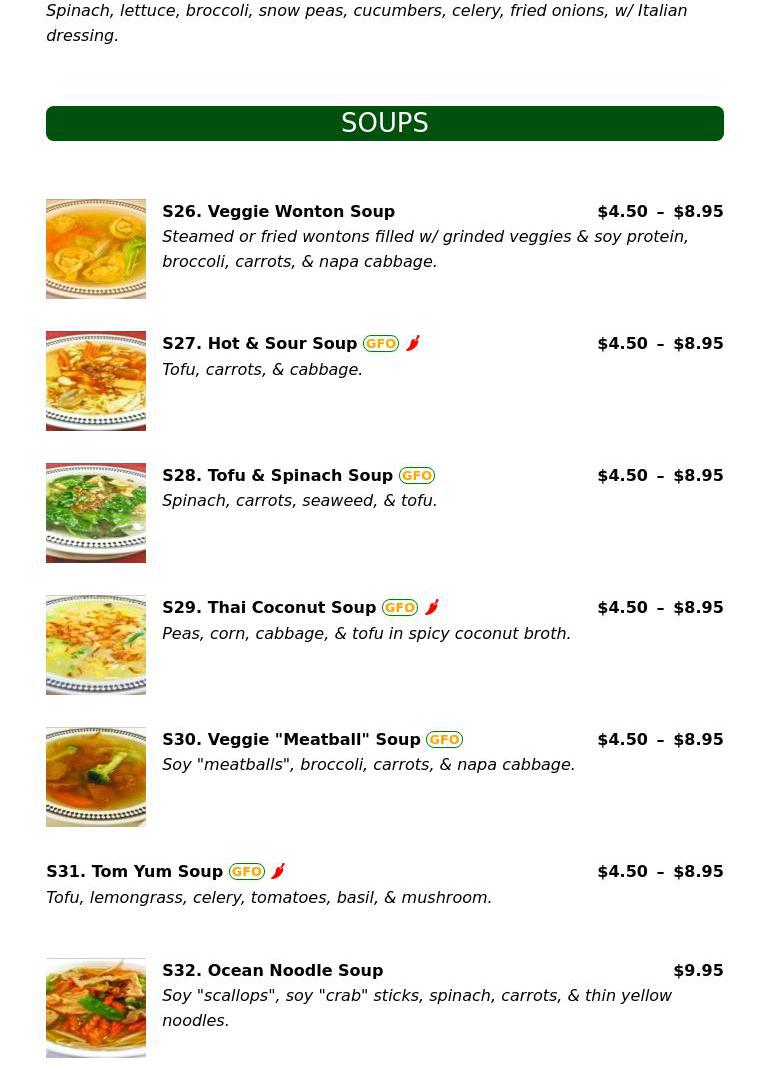View S29. Thai Coconut Soup details
Viewport: 770px width, 1083px height.
(x=269, y=608)
